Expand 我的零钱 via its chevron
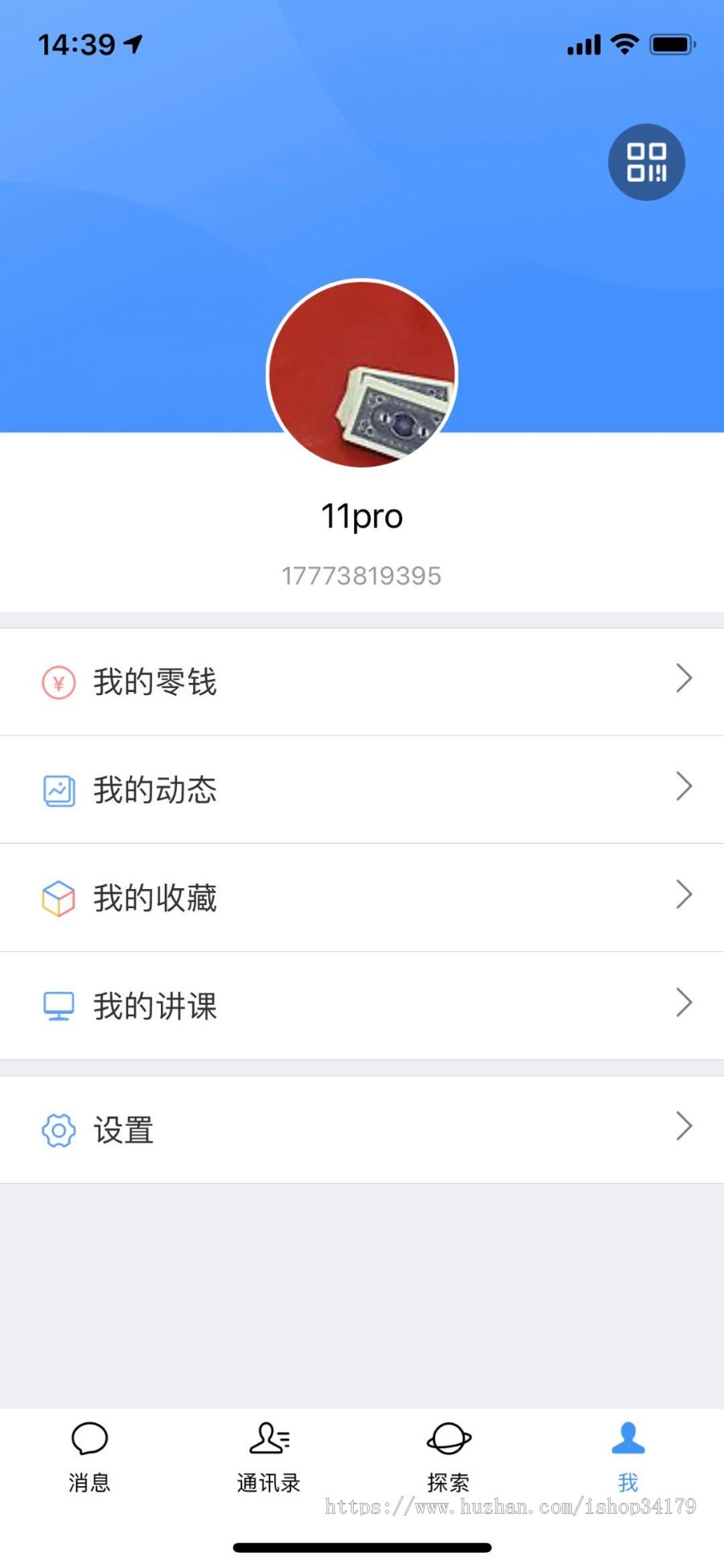 684,680
